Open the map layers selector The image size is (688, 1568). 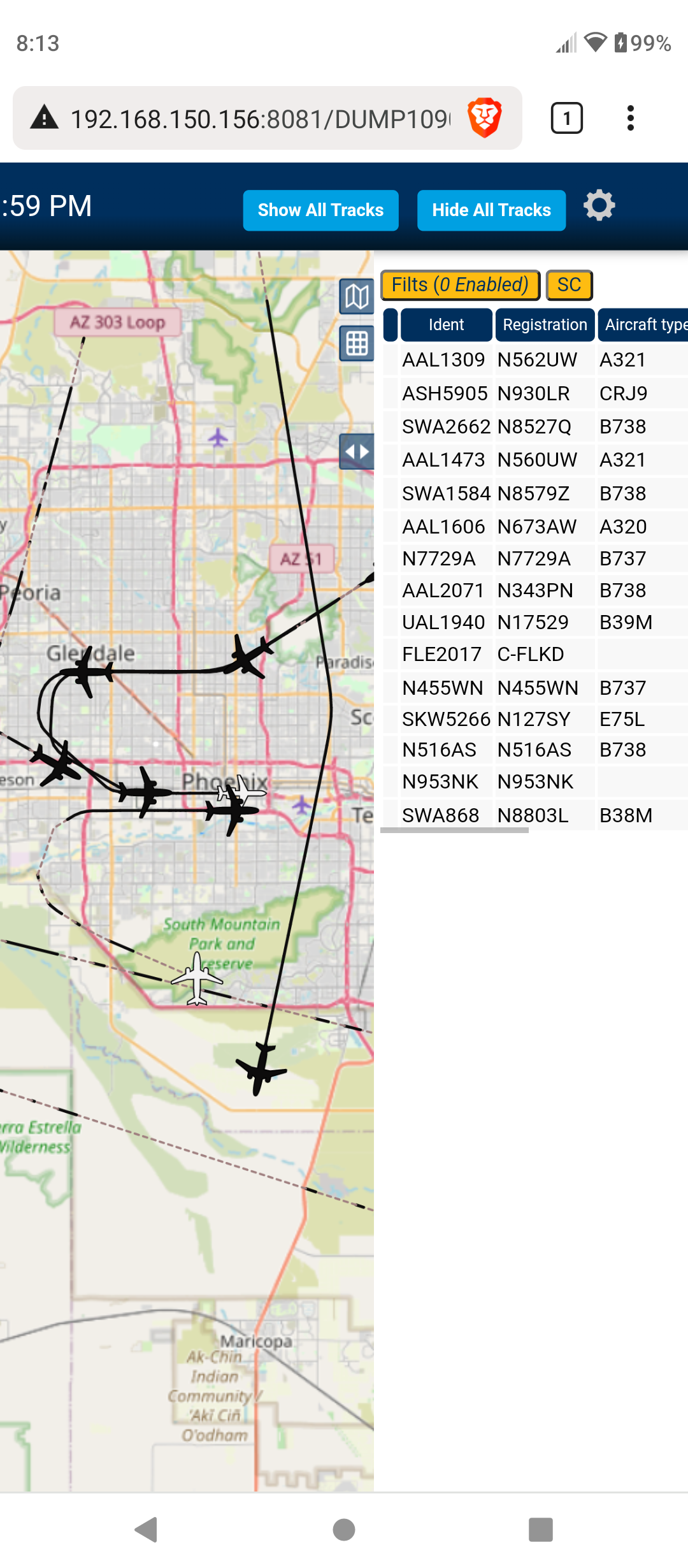tap(356, 296)
